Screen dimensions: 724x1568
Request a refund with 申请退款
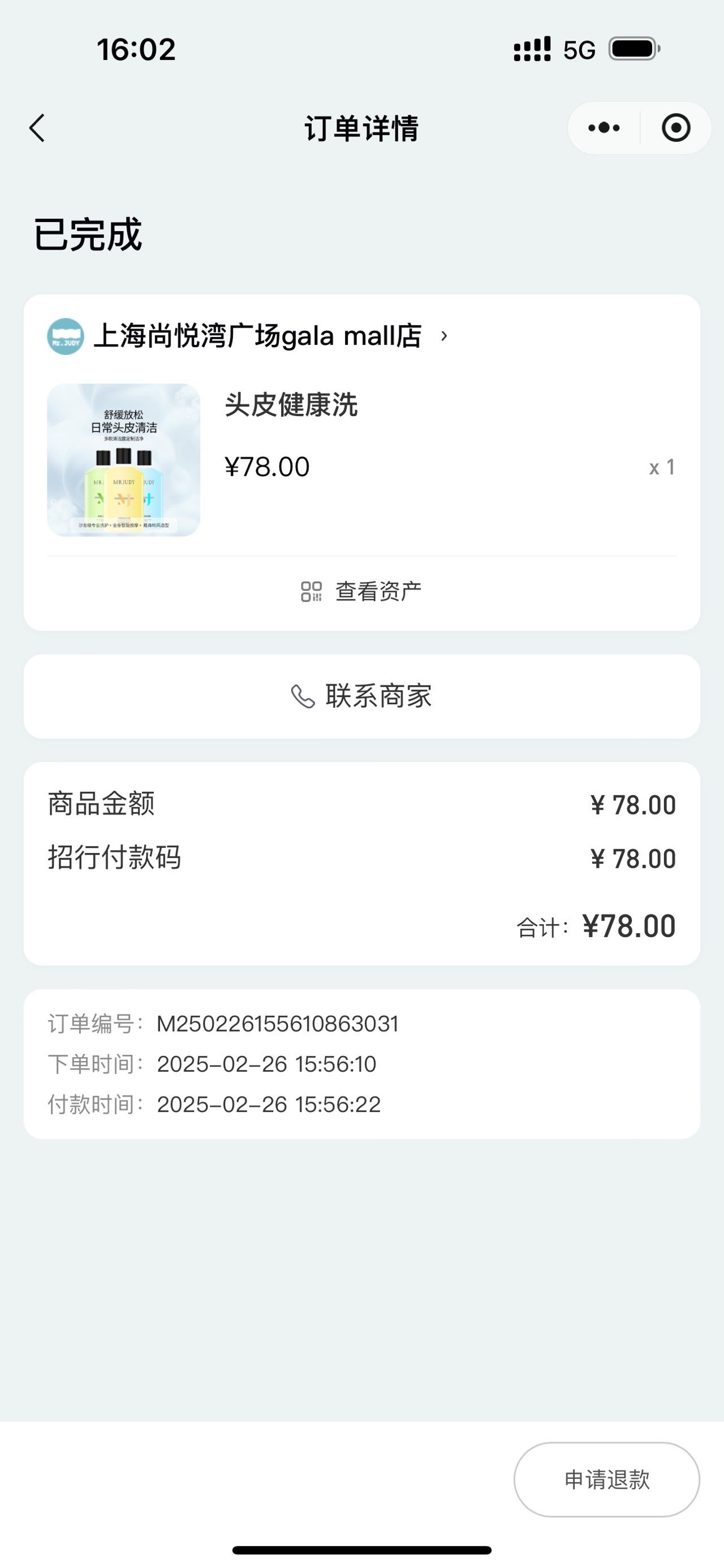tap(606, 1479)
